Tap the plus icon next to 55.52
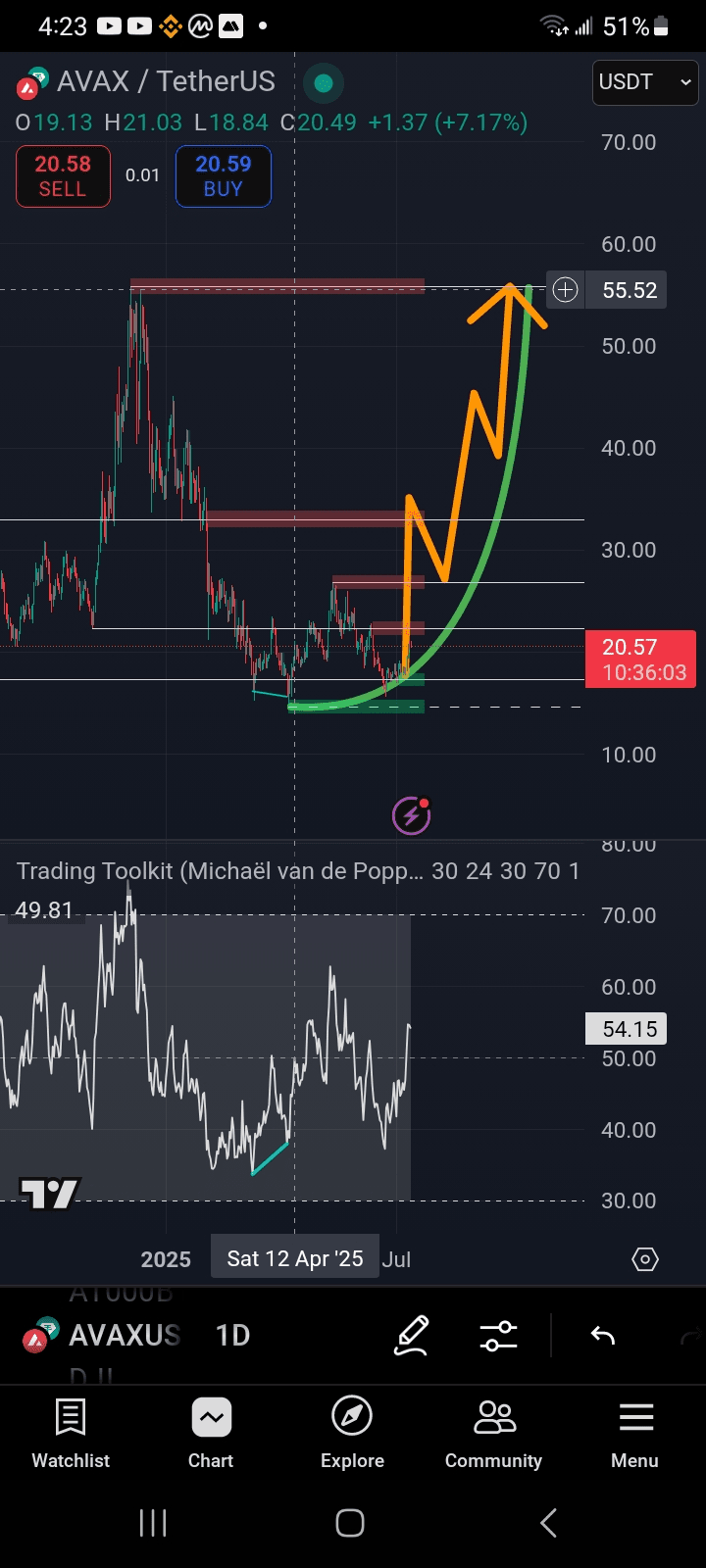 pos(566,290)
